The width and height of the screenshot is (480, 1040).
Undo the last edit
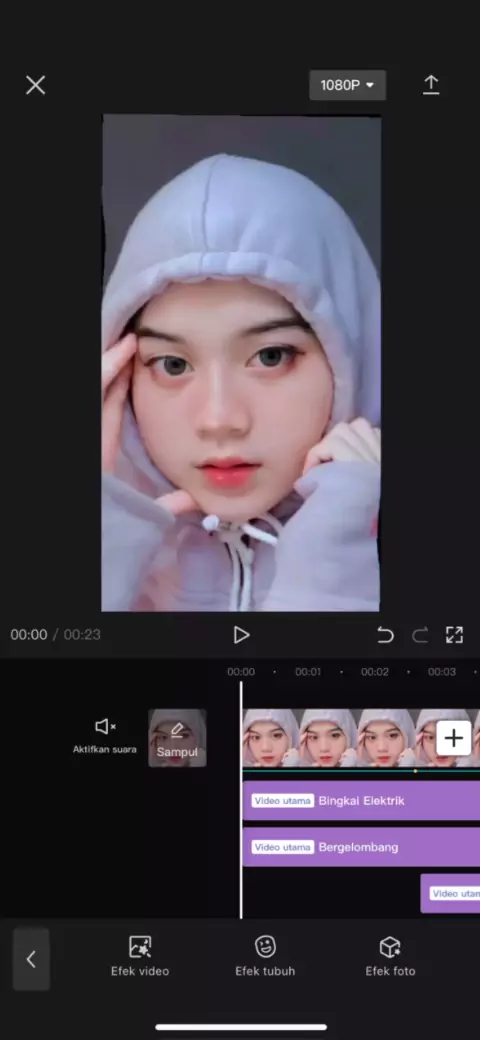(x=385, y=635)
